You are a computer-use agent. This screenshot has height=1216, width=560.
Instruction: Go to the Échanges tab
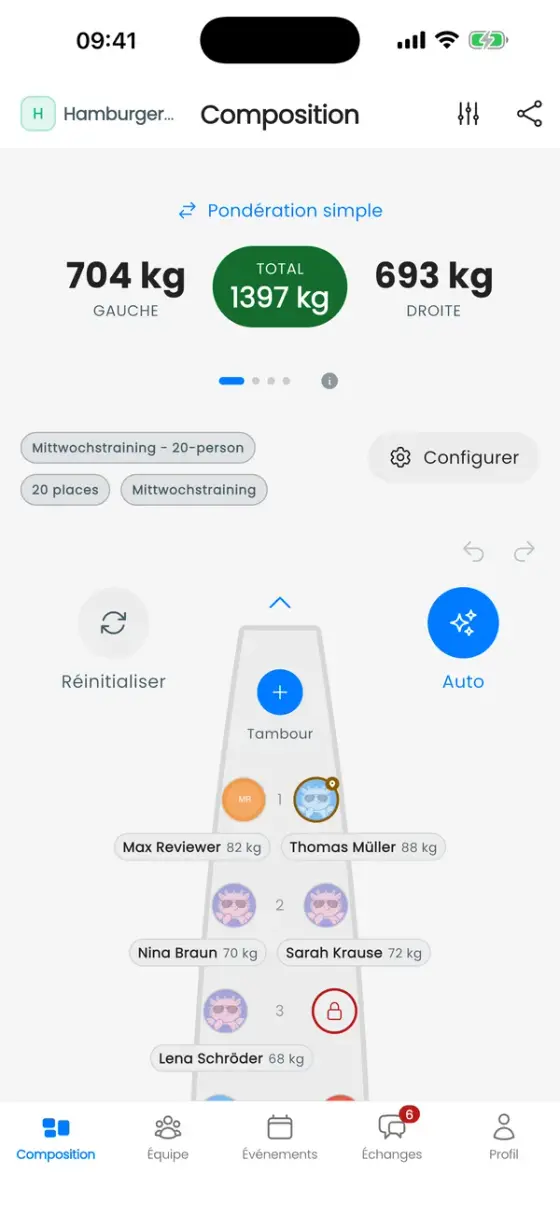click(x=392, y=1138)
